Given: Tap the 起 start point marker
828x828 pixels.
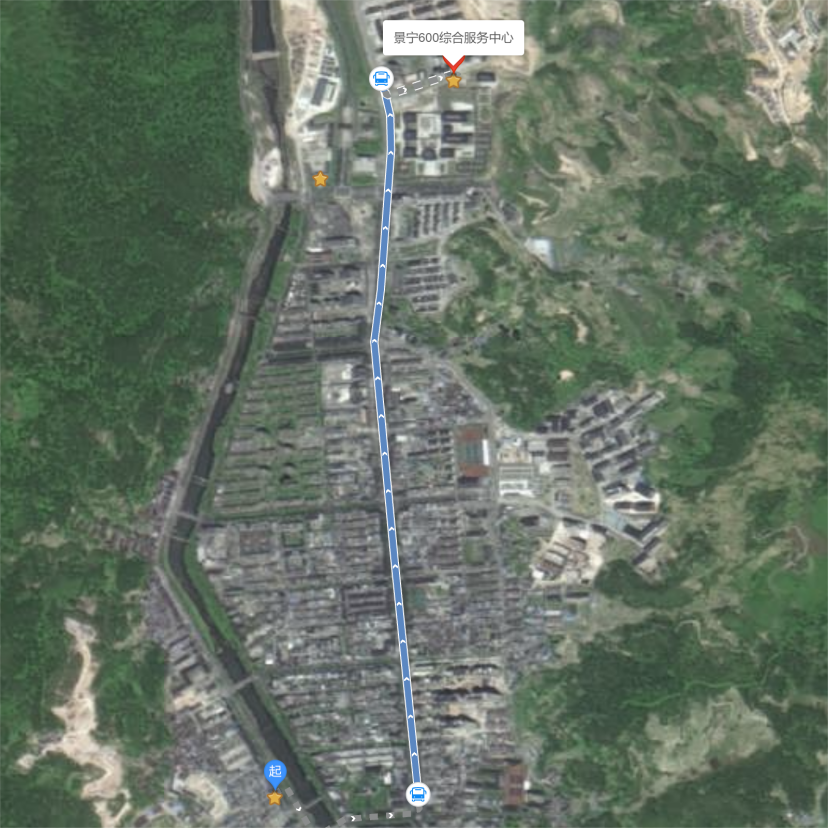Looking at the screenshot, I should [275, 773].
